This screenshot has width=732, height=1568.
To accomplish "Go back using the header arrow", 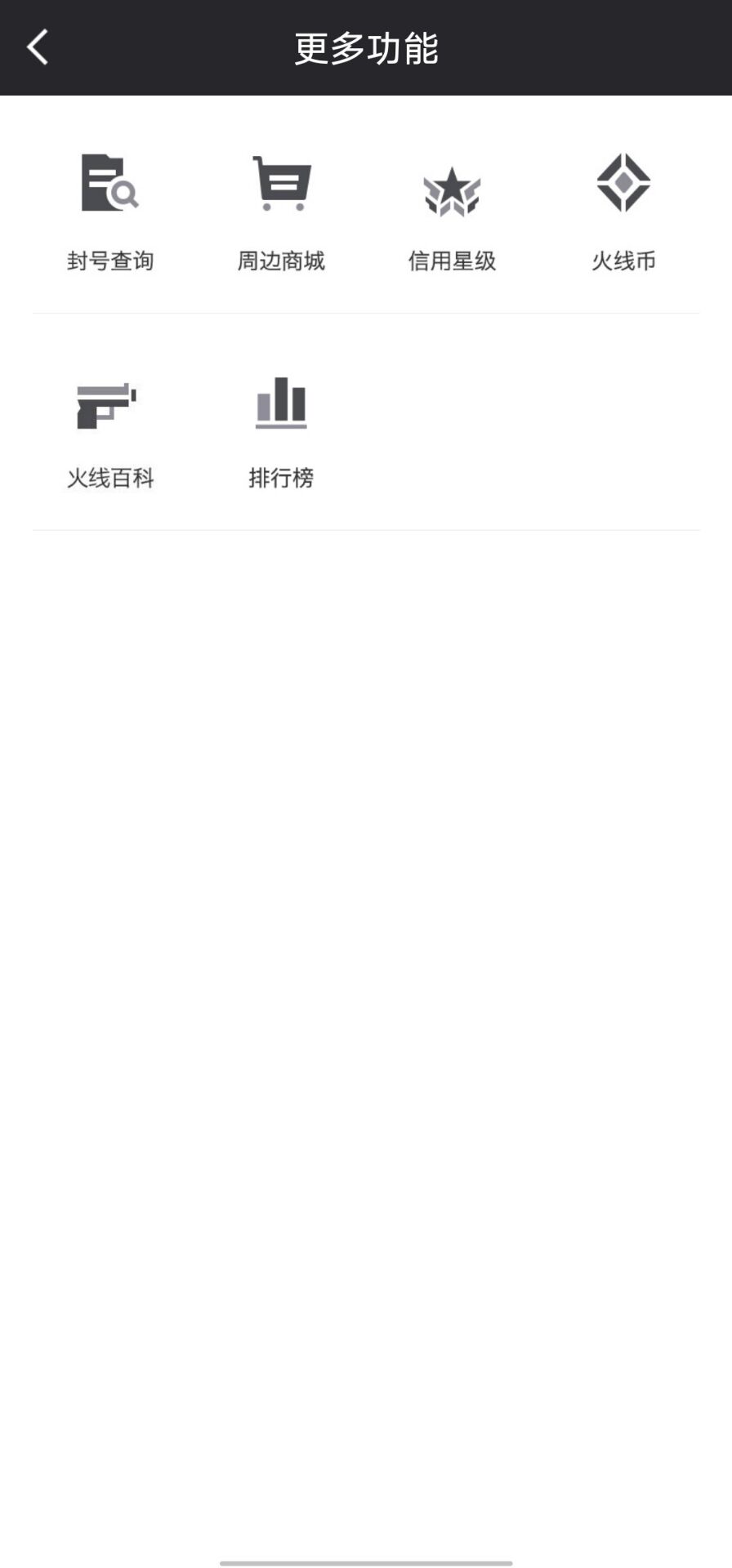I will tap(38, 47).
